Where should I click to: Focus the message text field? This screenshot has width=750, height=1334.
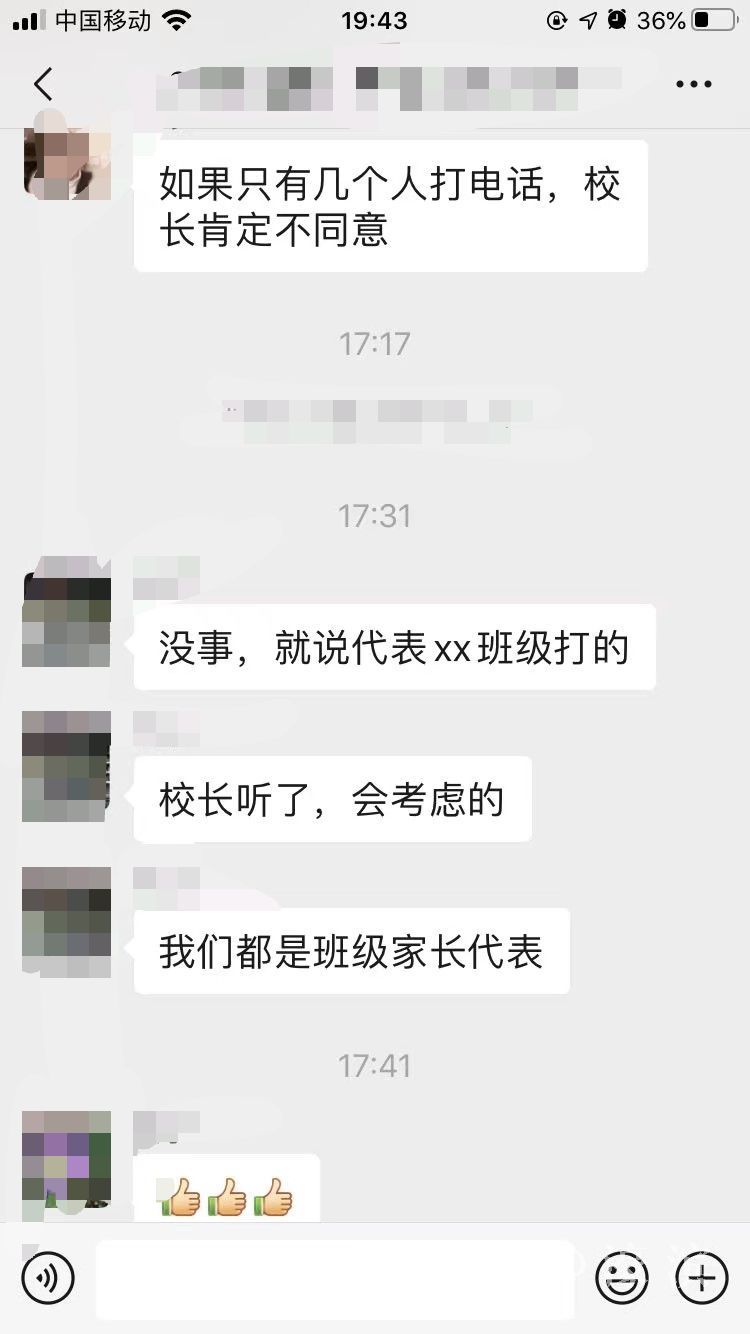[335, 1278]
